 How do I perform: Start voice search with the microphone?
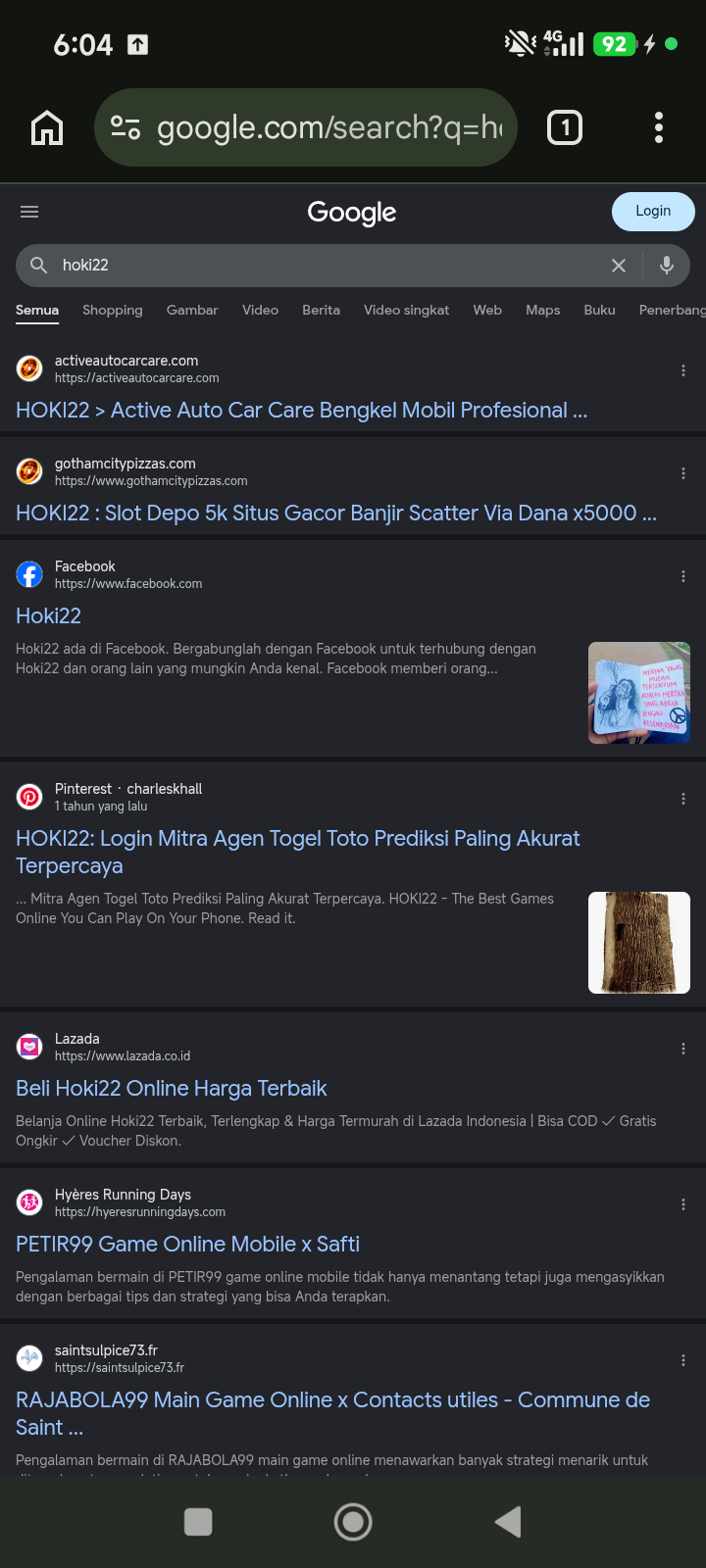[x=667, y=265]
